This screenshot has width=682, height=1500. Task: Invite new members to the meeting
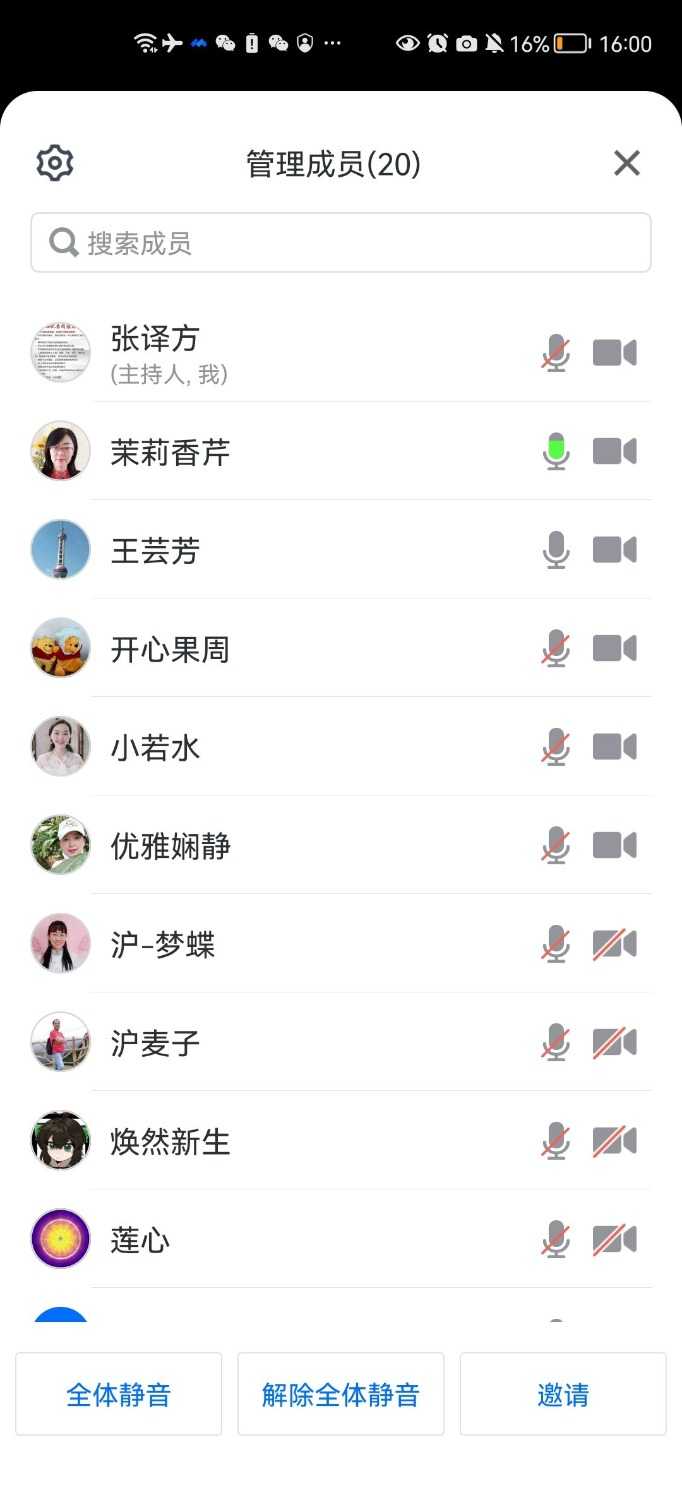[x=563, y=1394]
